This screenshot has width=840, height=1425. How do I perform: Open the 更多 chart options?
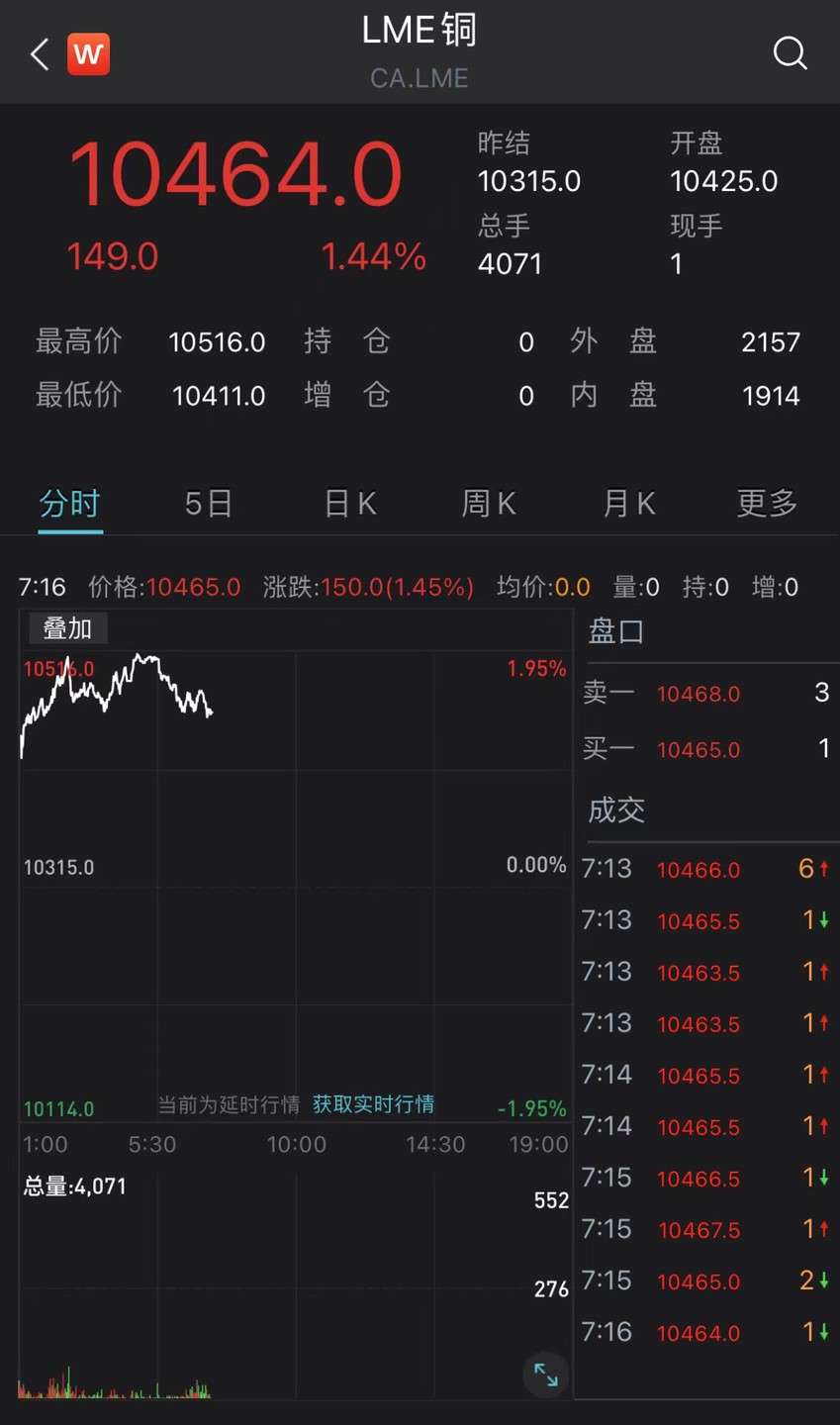[x=767, y=504]
